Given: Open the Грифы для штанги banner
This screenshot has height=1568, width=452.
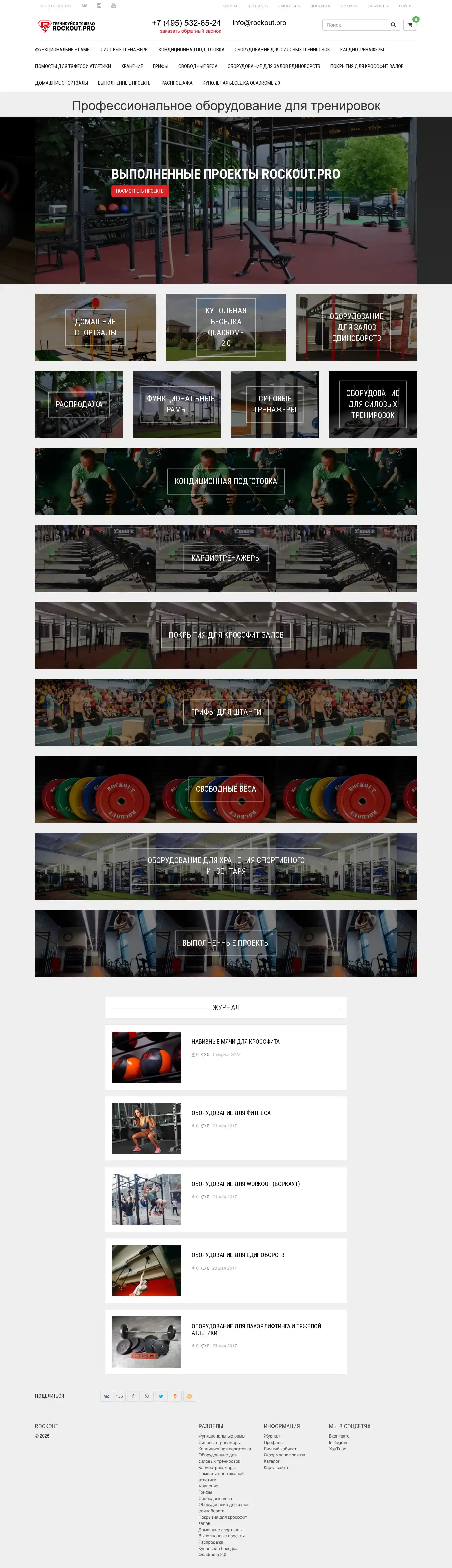Looking at the screenshot, I should point(226,712).
